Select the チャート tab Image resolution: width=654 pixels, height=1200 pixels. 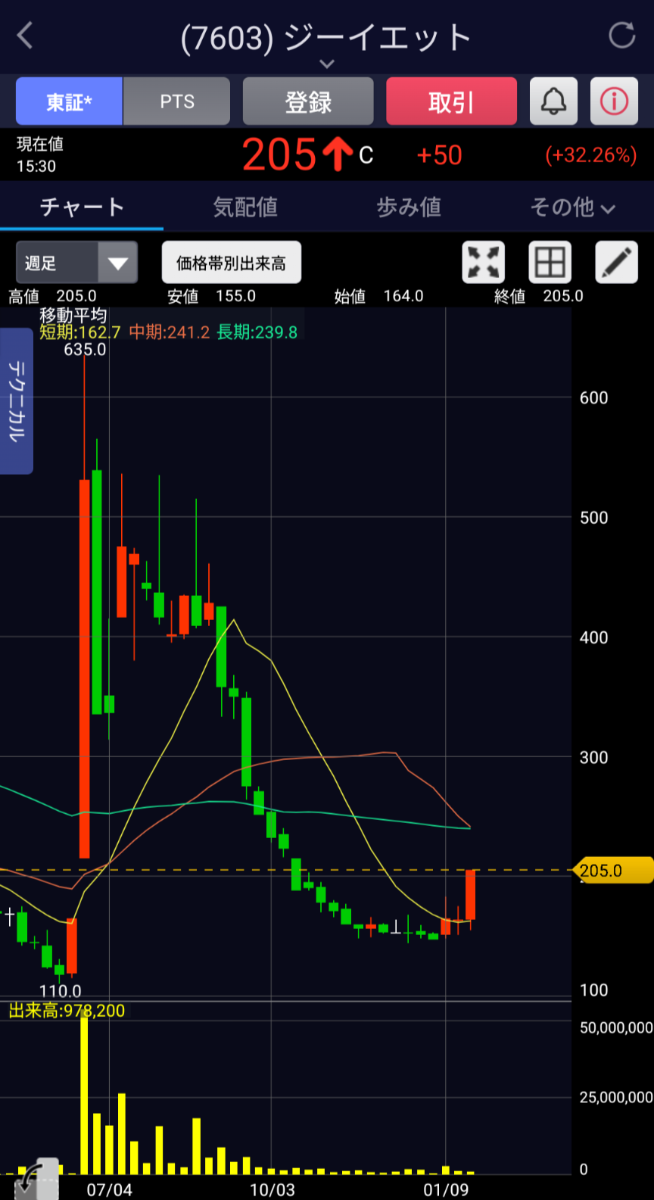pyautogui.click(x=82, y=208)
